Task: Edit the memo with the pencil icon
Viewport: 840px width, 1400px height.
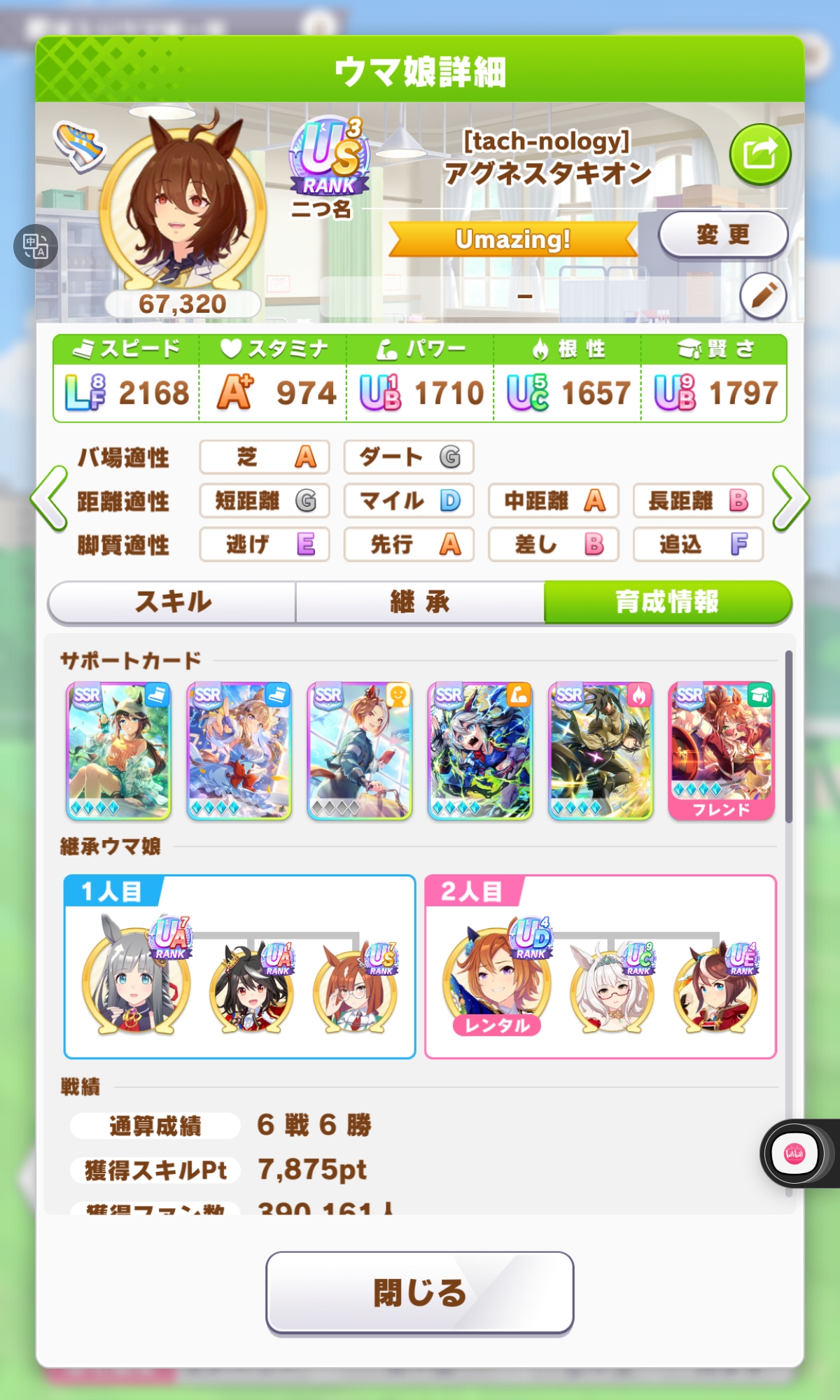Action: click(763, 296)
